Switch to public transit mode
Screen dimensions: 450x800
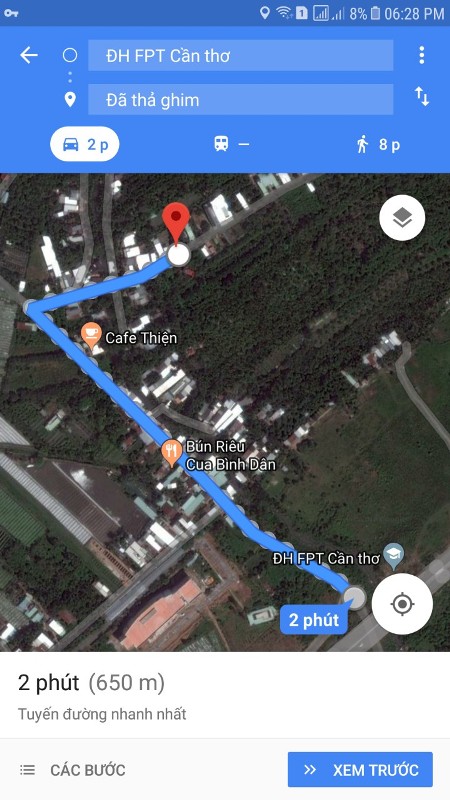(x=231, y=144)
